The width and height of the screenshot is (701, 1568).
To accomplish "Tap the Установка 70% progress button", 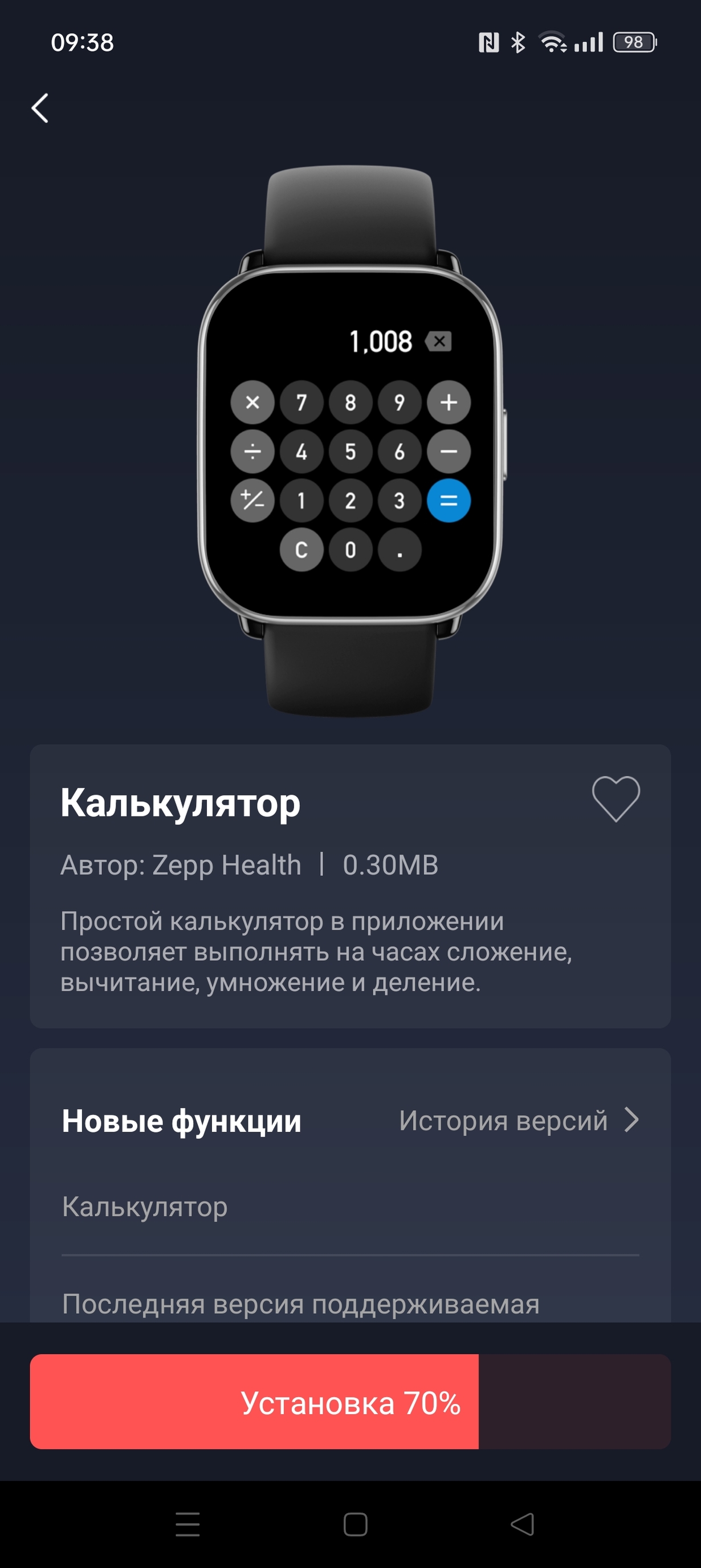I will (x=350, y=1402).
